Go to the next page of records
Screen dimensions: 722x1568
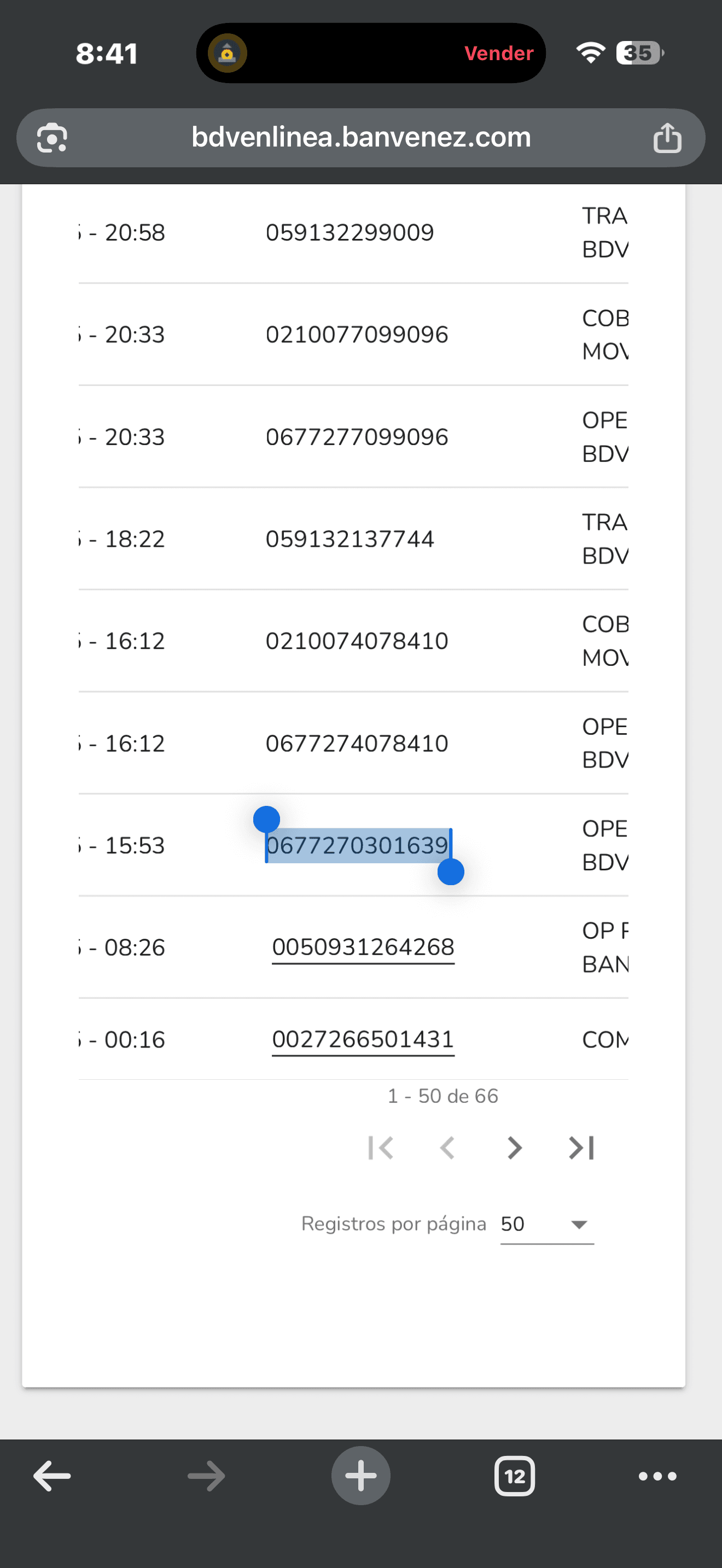coord(514,1148)
